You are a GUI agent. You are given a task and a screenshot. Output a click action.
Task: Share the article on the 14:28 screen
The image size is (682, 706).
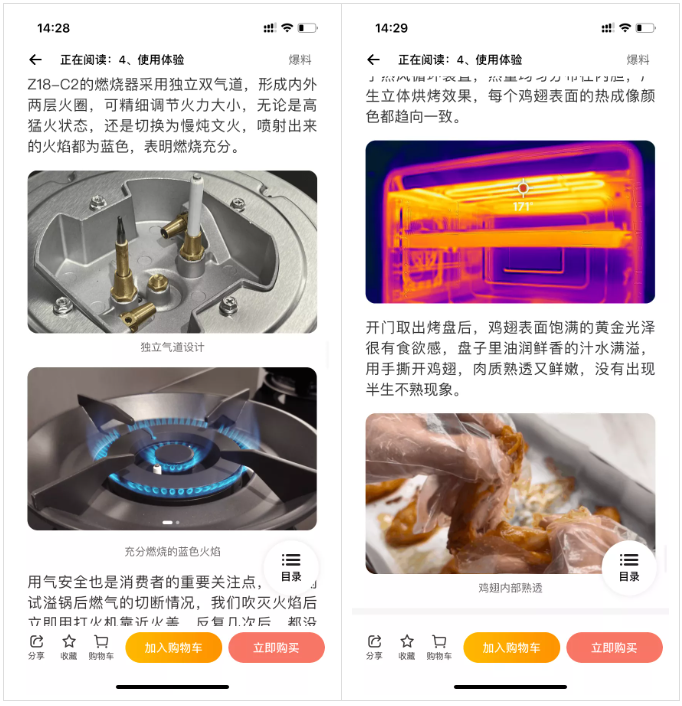(37, 647)
